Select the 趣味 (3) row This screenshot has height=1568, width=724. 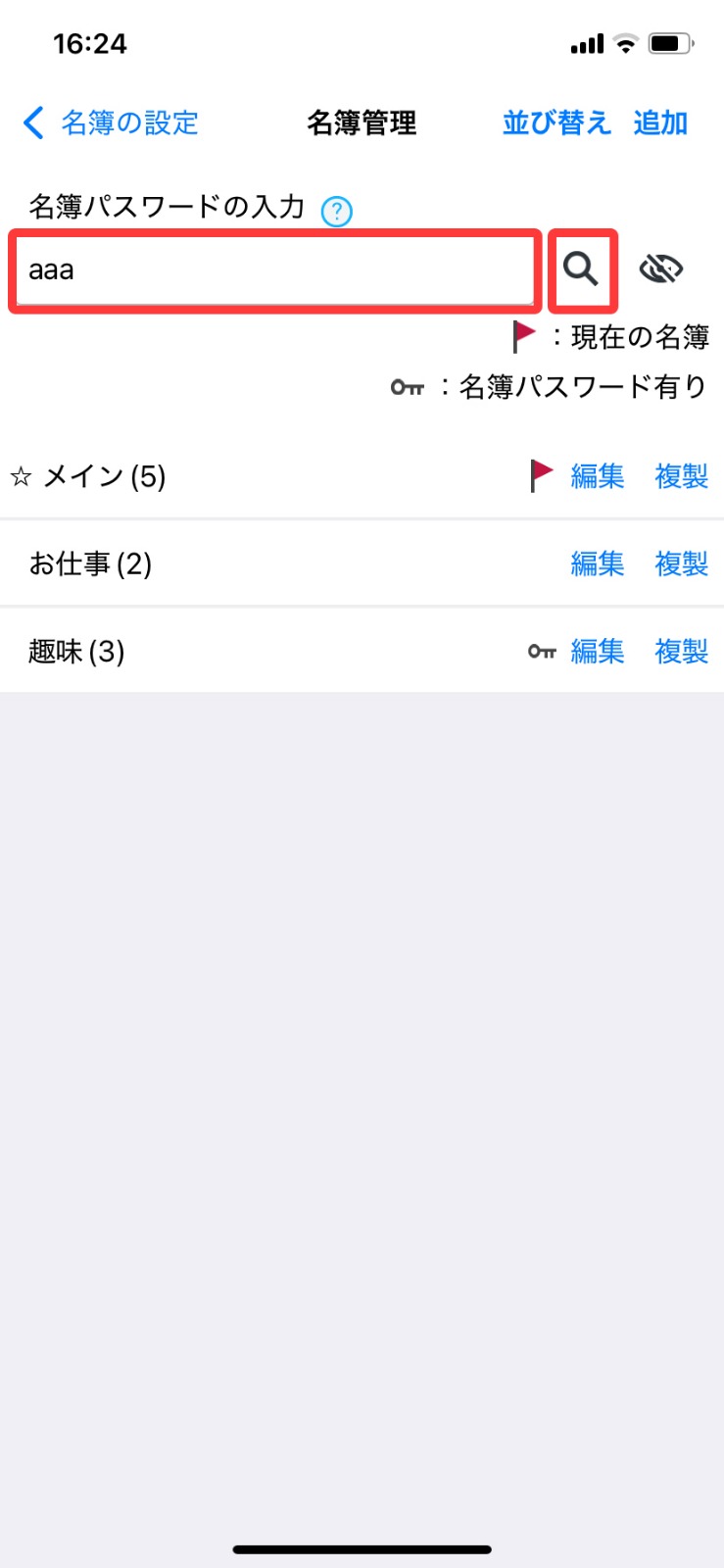click(362, 651)
